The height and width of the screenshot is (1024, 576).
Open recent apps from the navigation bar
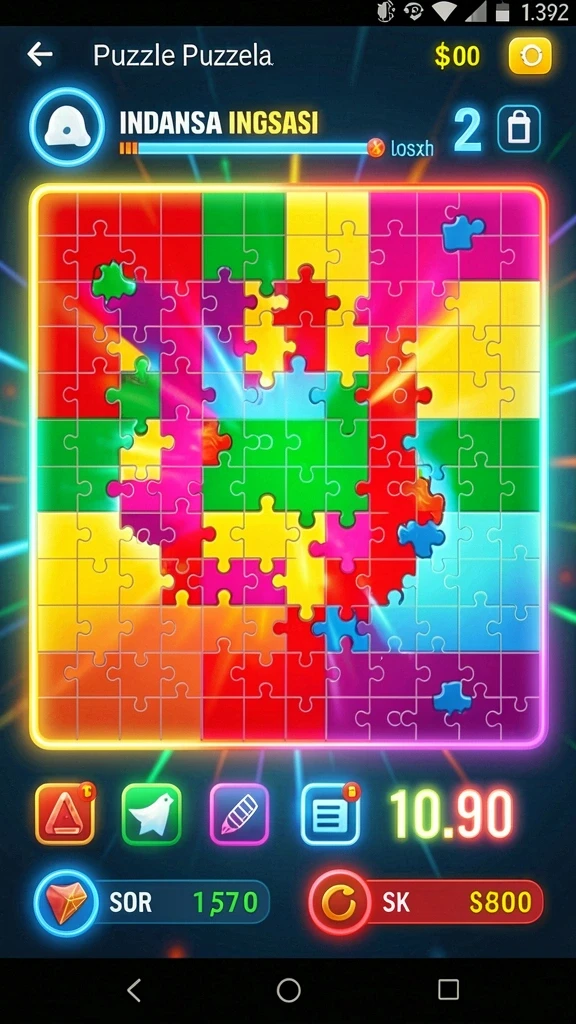pos(448,990)
